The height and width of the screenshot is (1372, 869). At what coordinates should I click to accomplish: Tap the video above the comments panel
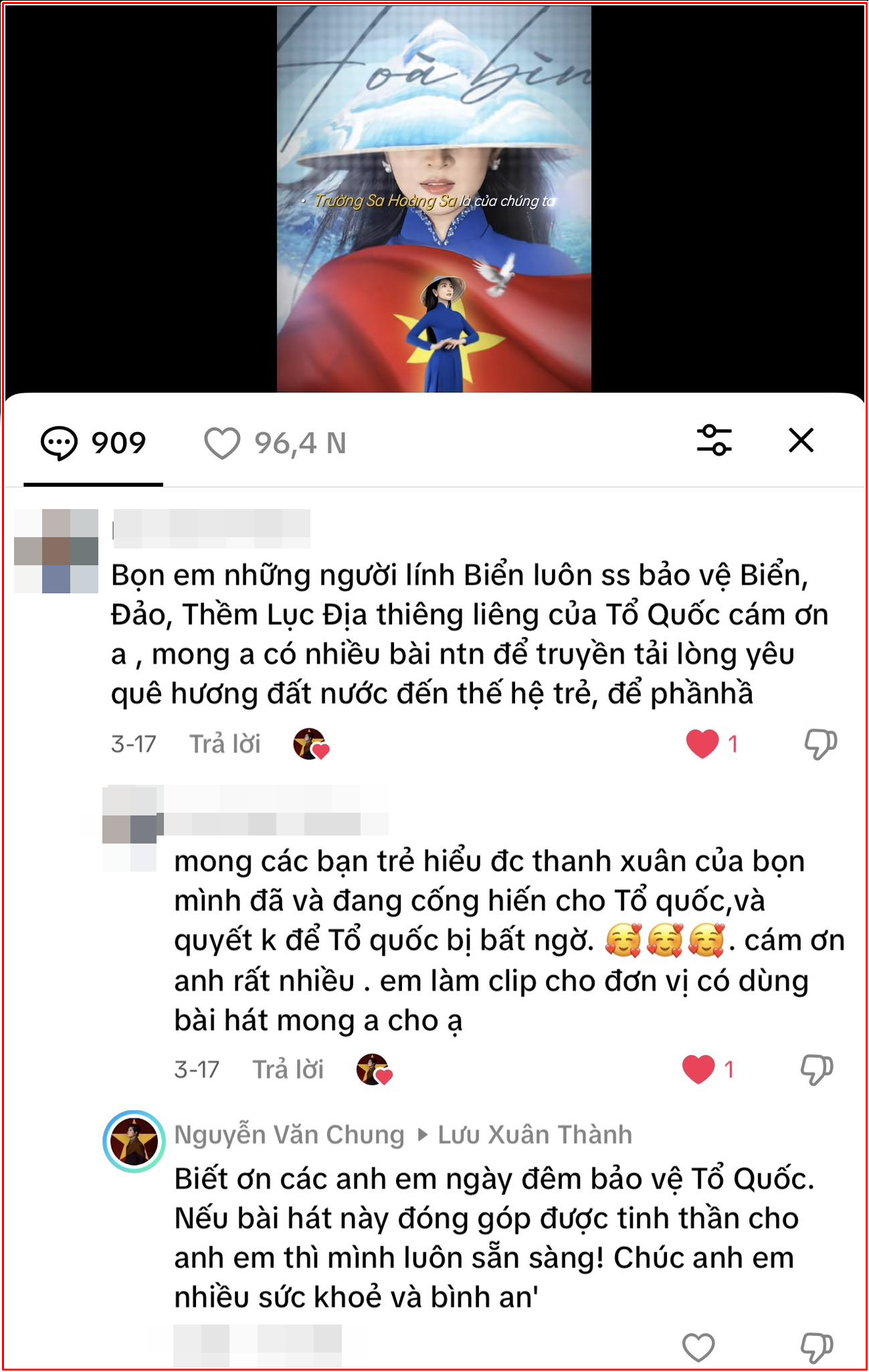pyautogui.click(x=434, y=199)
